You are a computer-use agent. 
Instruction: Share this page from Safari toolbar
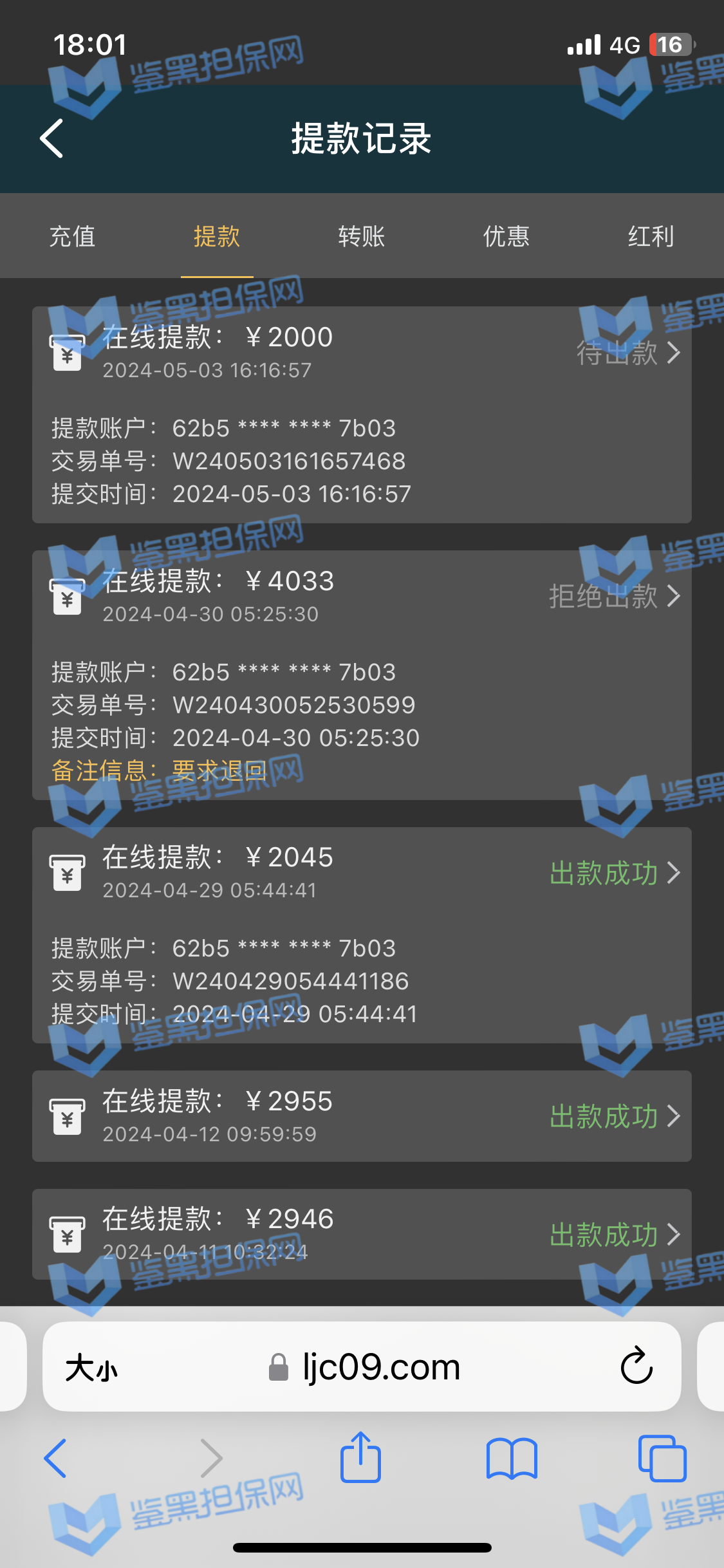[x=360, y=1458]
